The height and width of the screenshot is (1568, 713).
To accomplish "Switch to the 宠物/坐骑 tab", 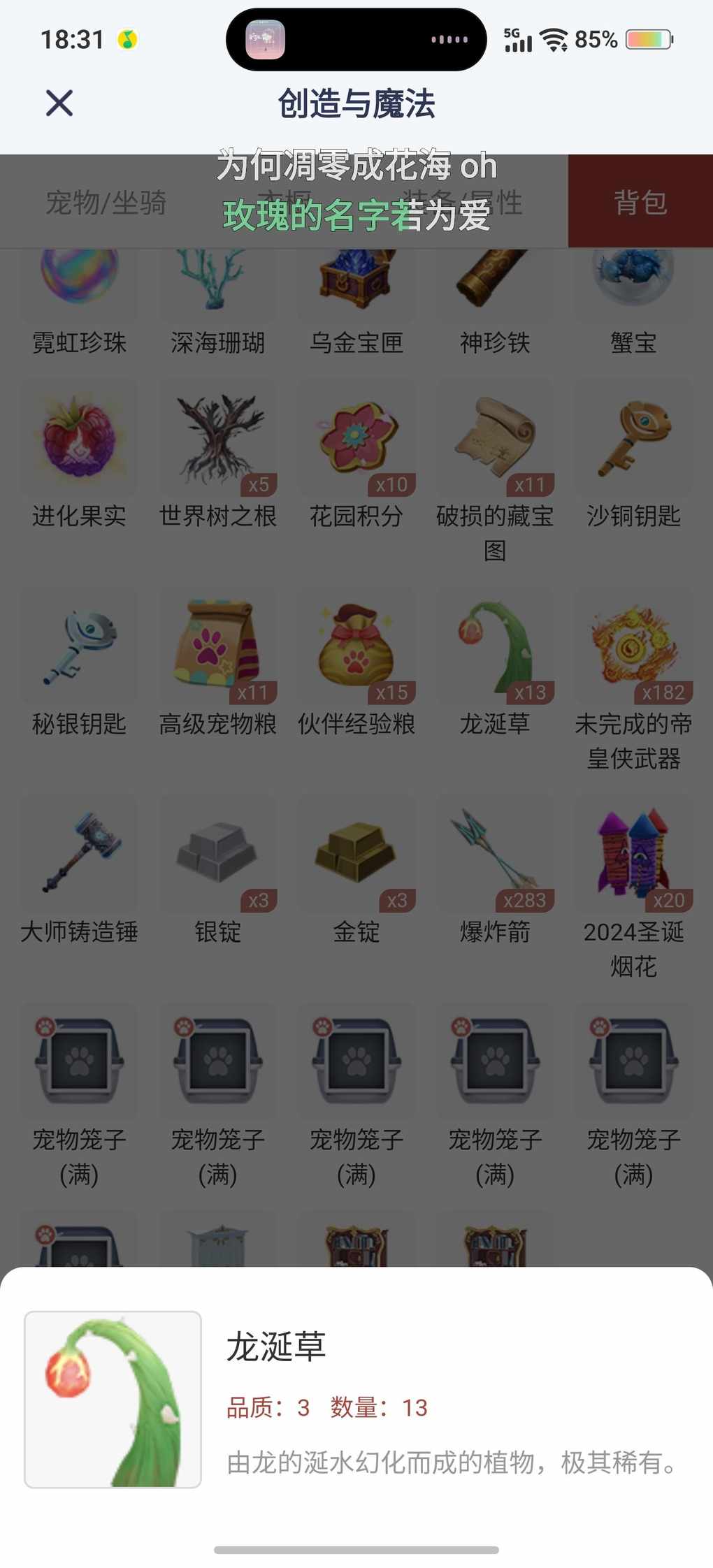I will click(x=106, y=203).
